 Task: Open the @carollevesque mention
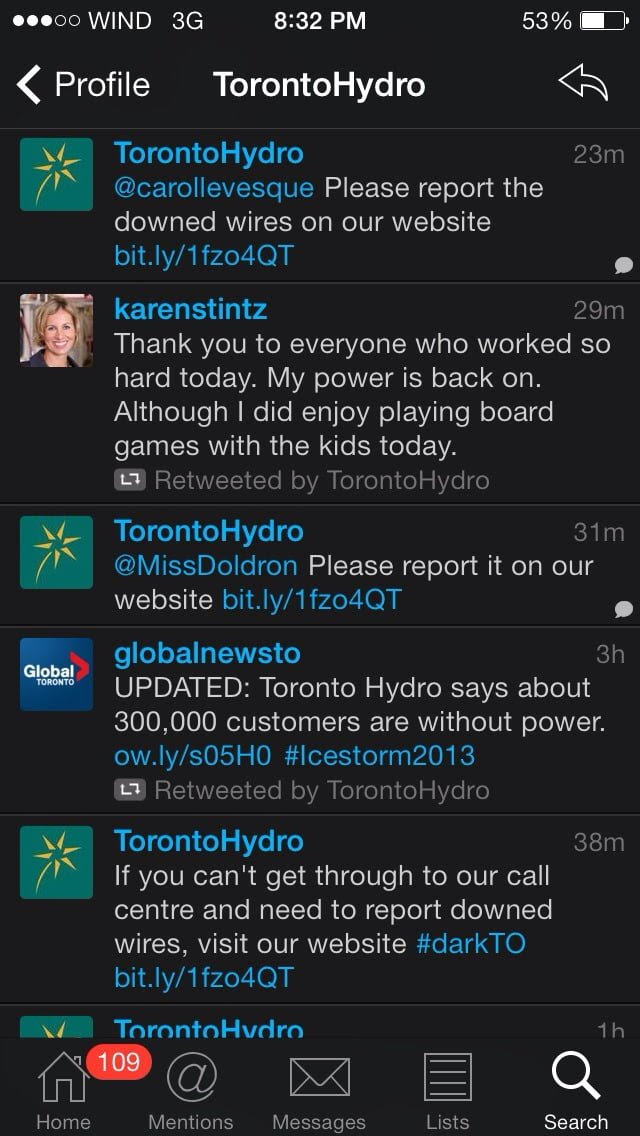click(214, 188)
